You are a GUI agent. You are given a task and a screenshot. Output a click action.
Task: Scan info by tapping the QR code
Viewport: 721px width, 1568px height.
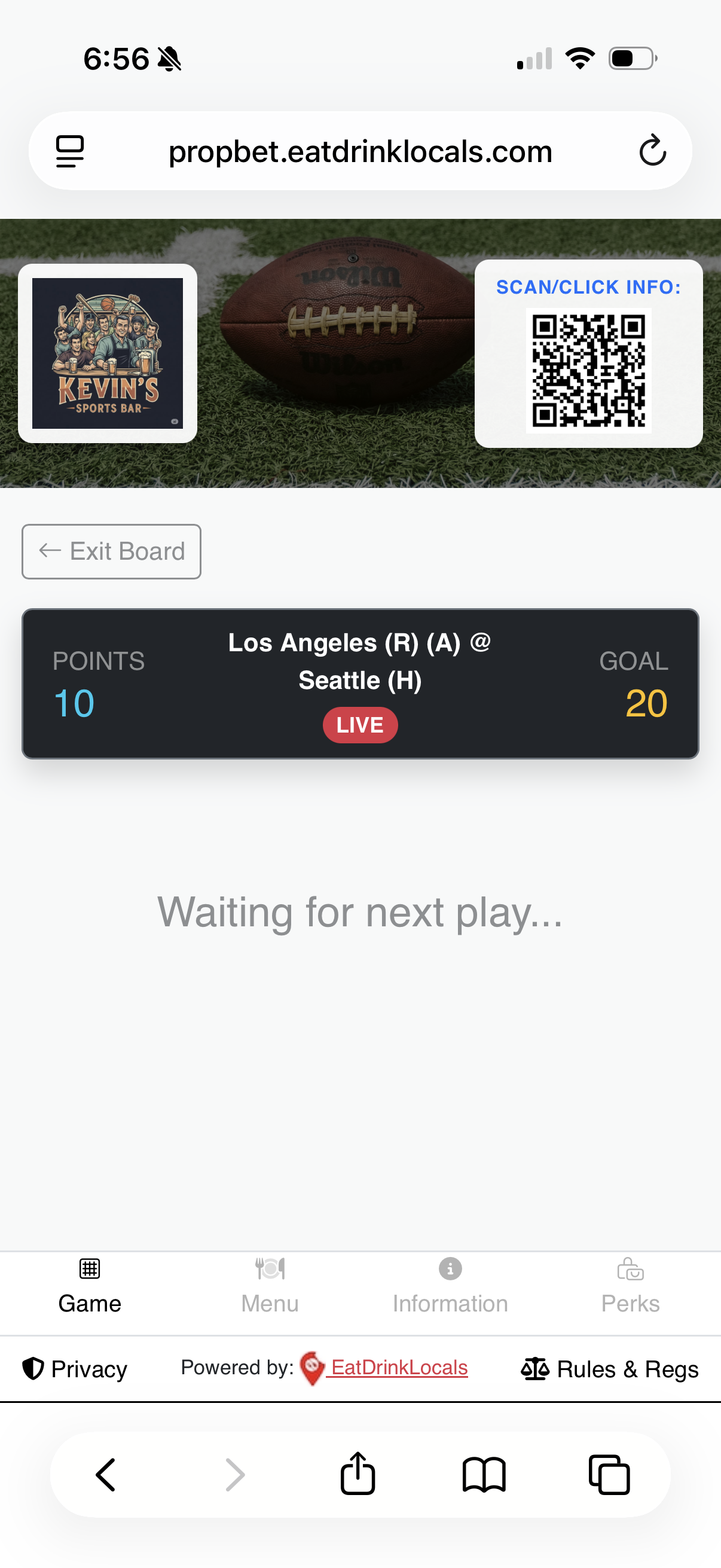point(588,368)
